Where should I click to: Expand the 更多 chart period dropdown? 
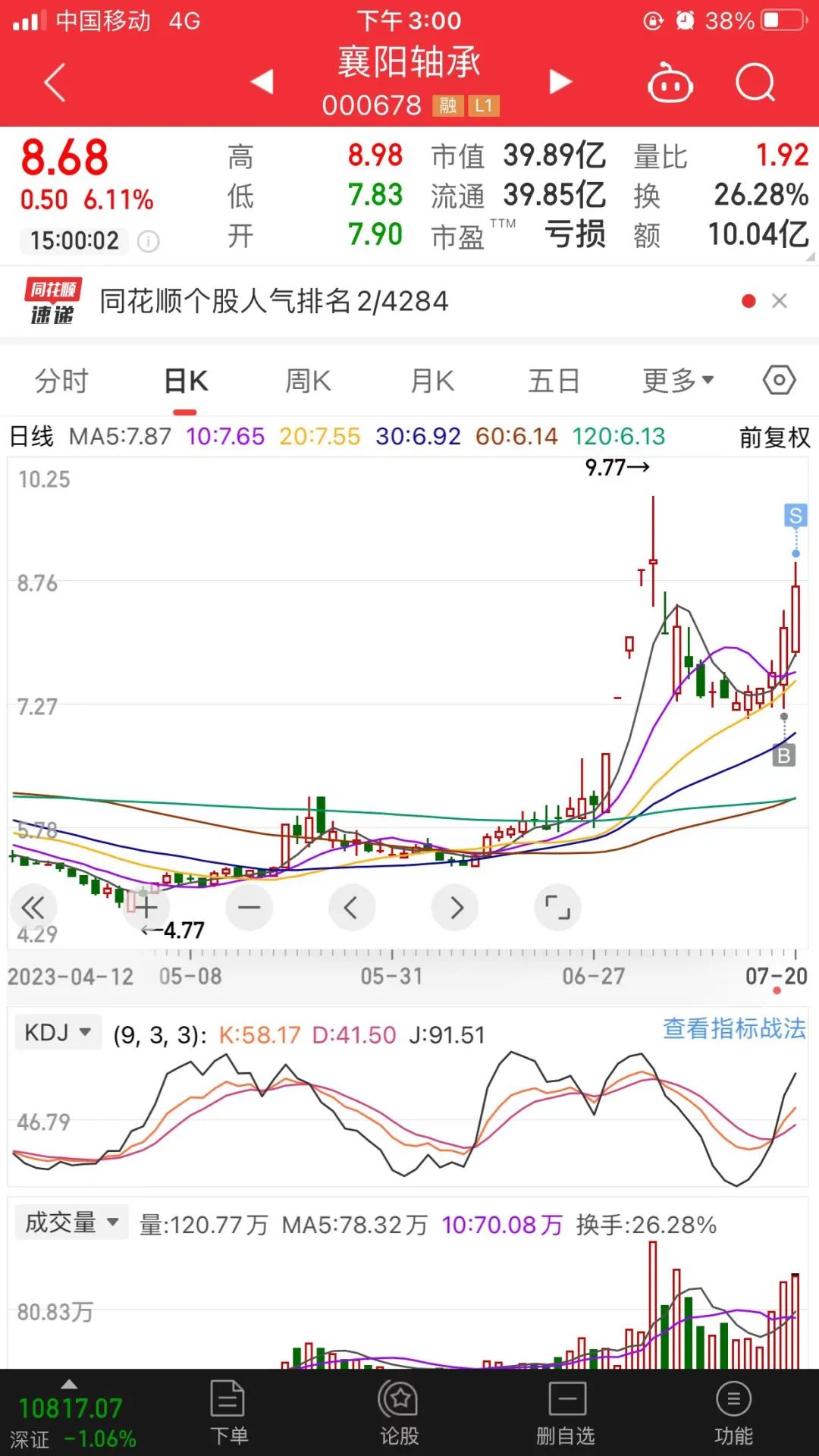click(x=677, y=381)
